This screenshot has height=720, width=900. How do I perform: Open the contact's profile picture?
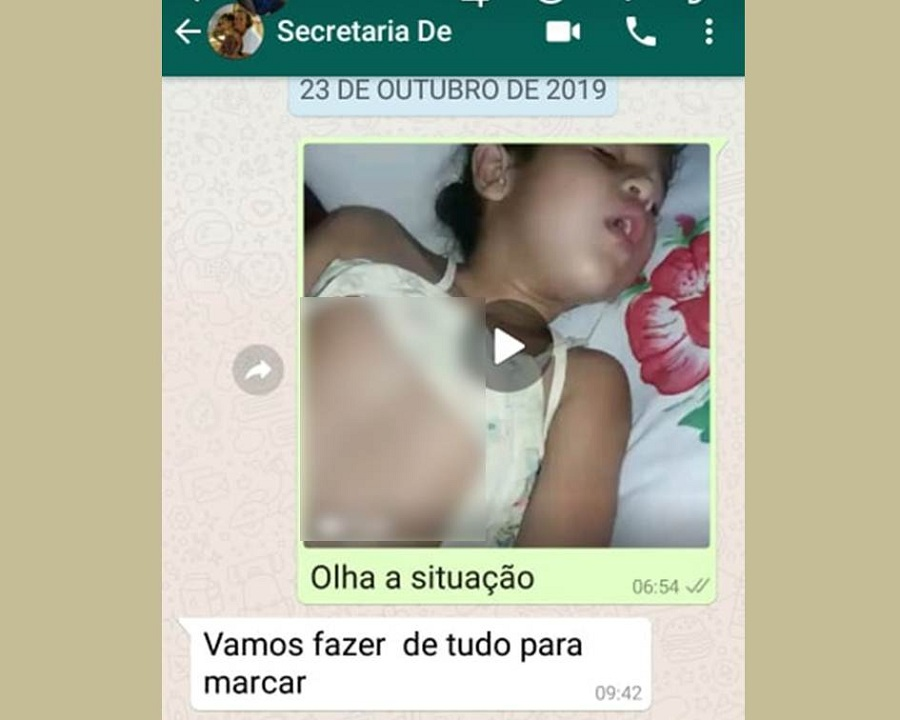pos(235,31)
